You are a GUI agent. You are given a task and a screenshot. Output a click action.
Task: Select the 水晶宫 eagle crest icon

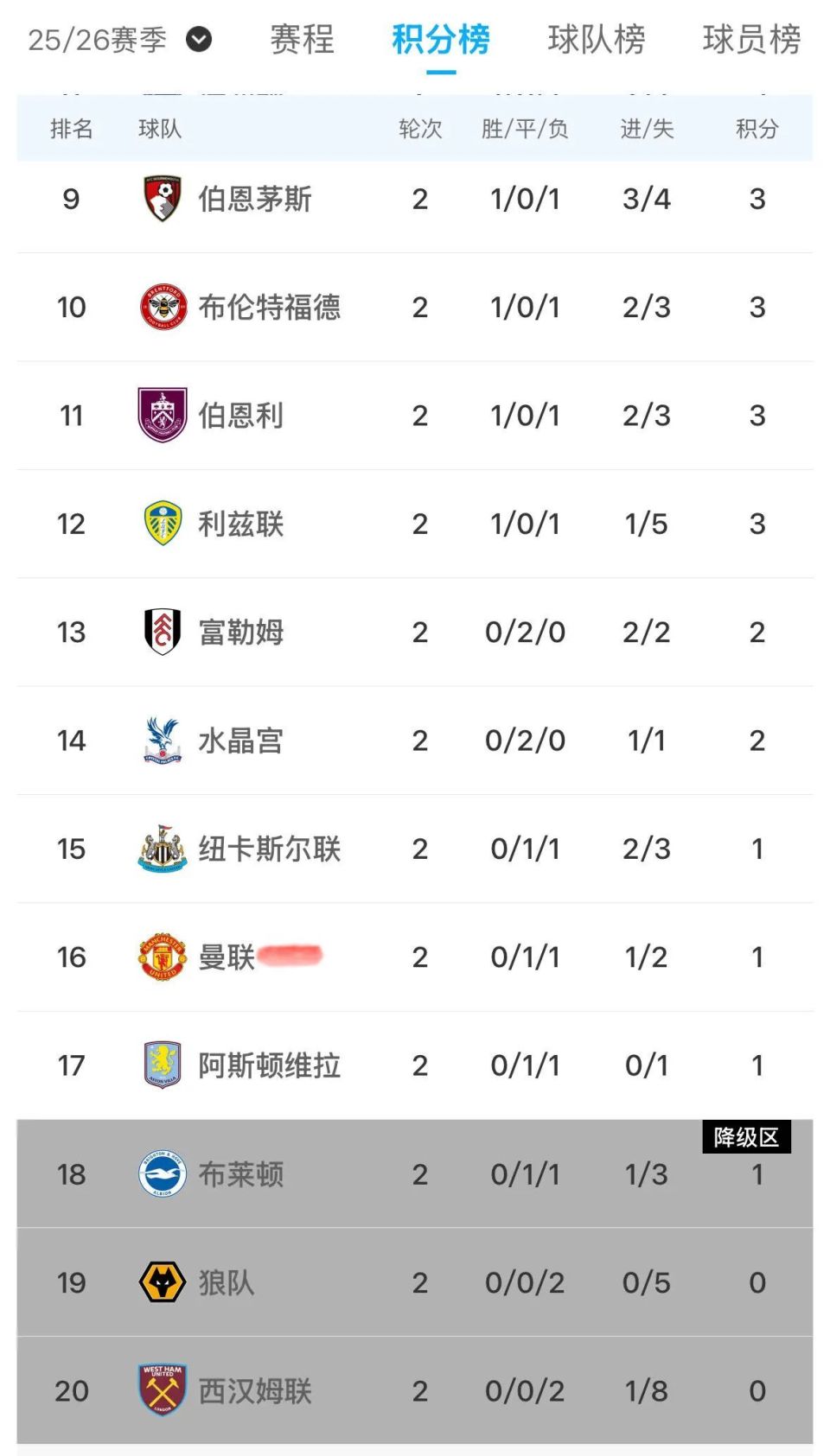click(161, 741)
